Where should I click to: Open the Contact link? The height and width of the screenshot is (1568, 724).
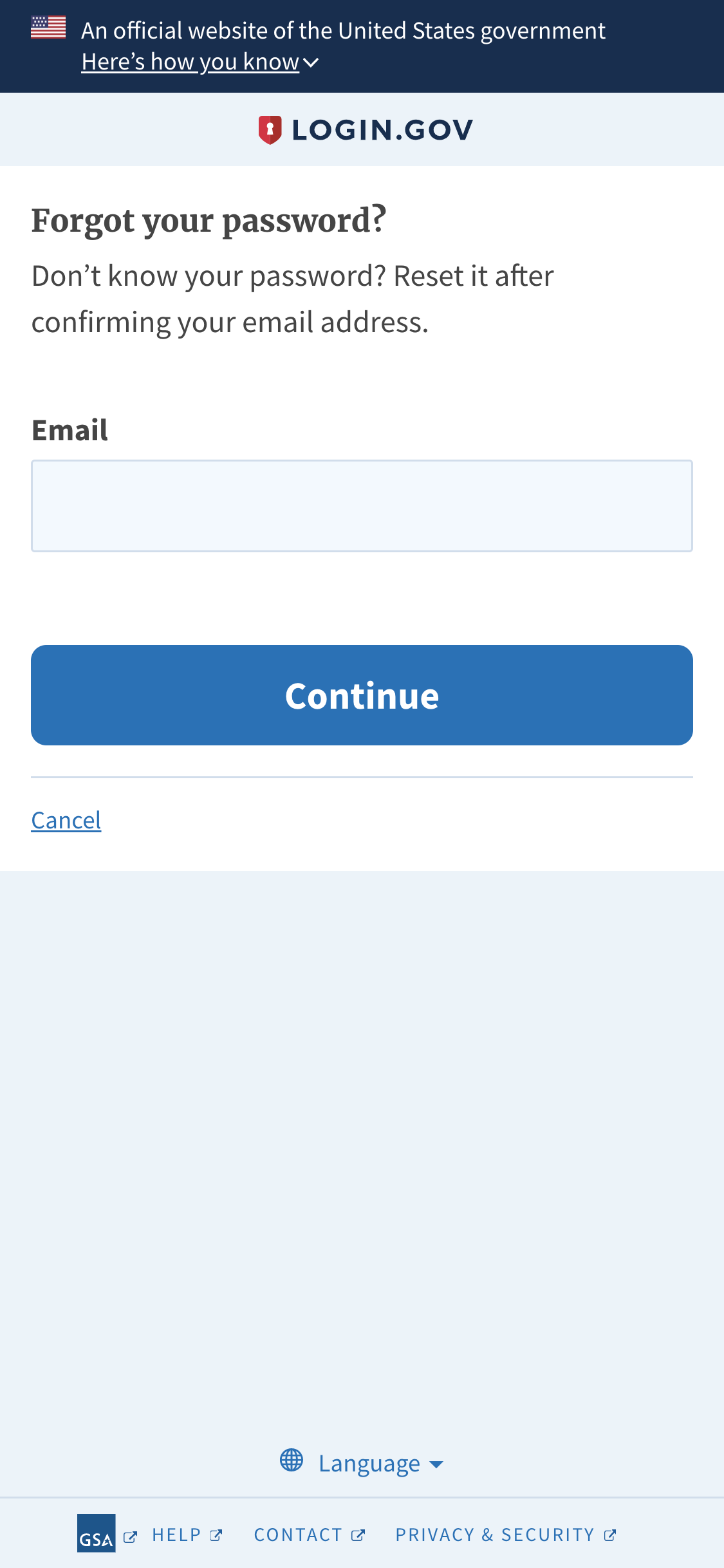(309, 1535)
